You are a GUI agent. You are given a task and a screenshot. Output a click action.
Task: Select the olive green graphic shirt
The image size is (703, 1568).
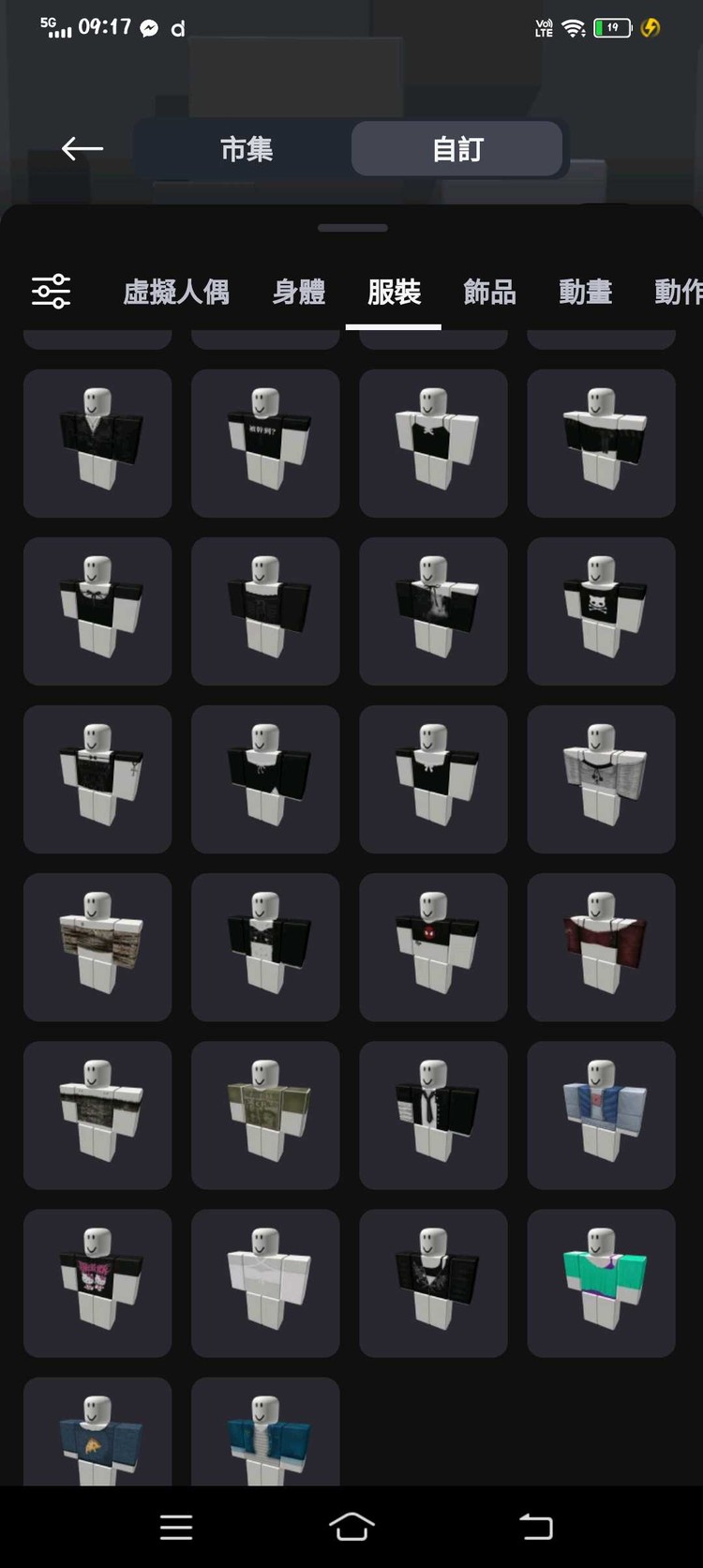[265, 1114]
